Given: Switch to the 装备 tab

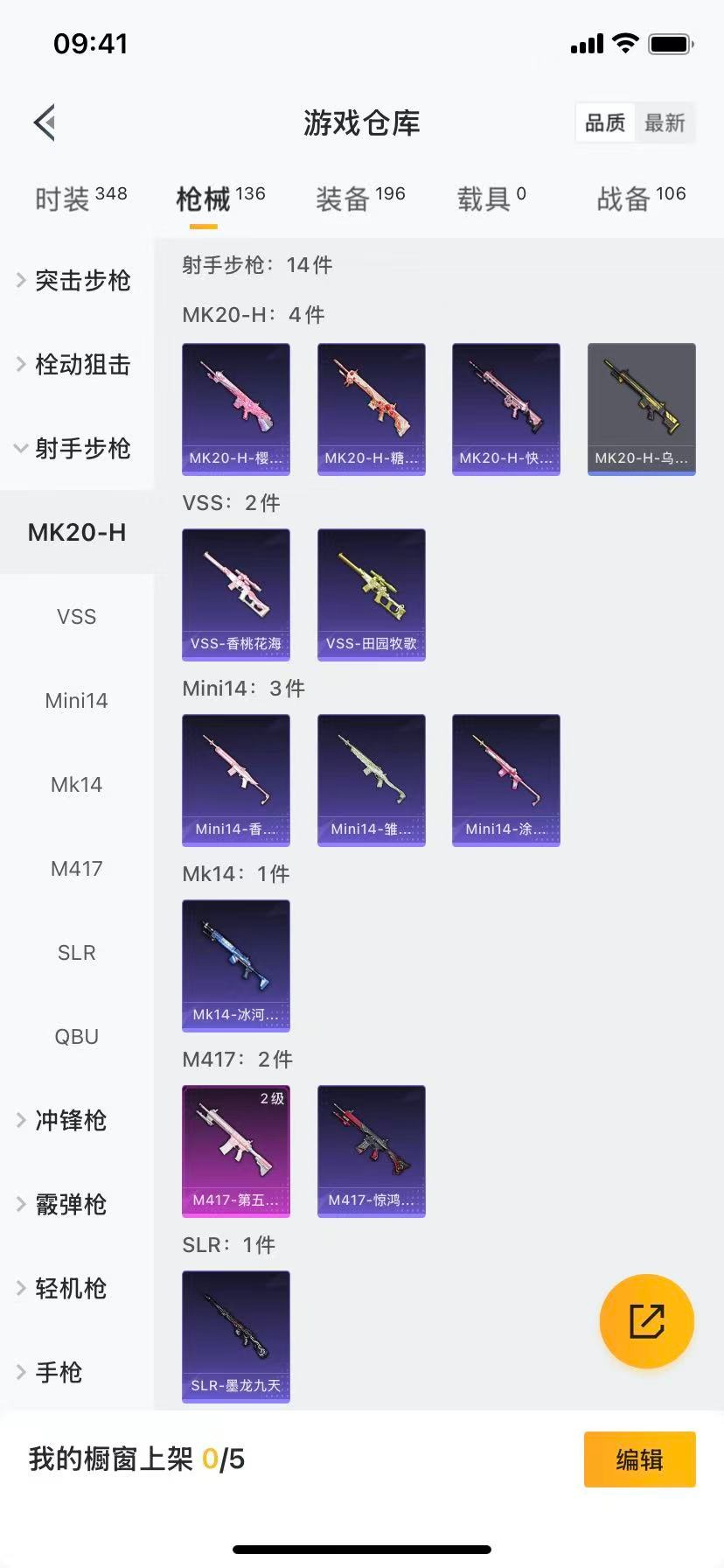Looking at the screenshot, I should 359,194.
